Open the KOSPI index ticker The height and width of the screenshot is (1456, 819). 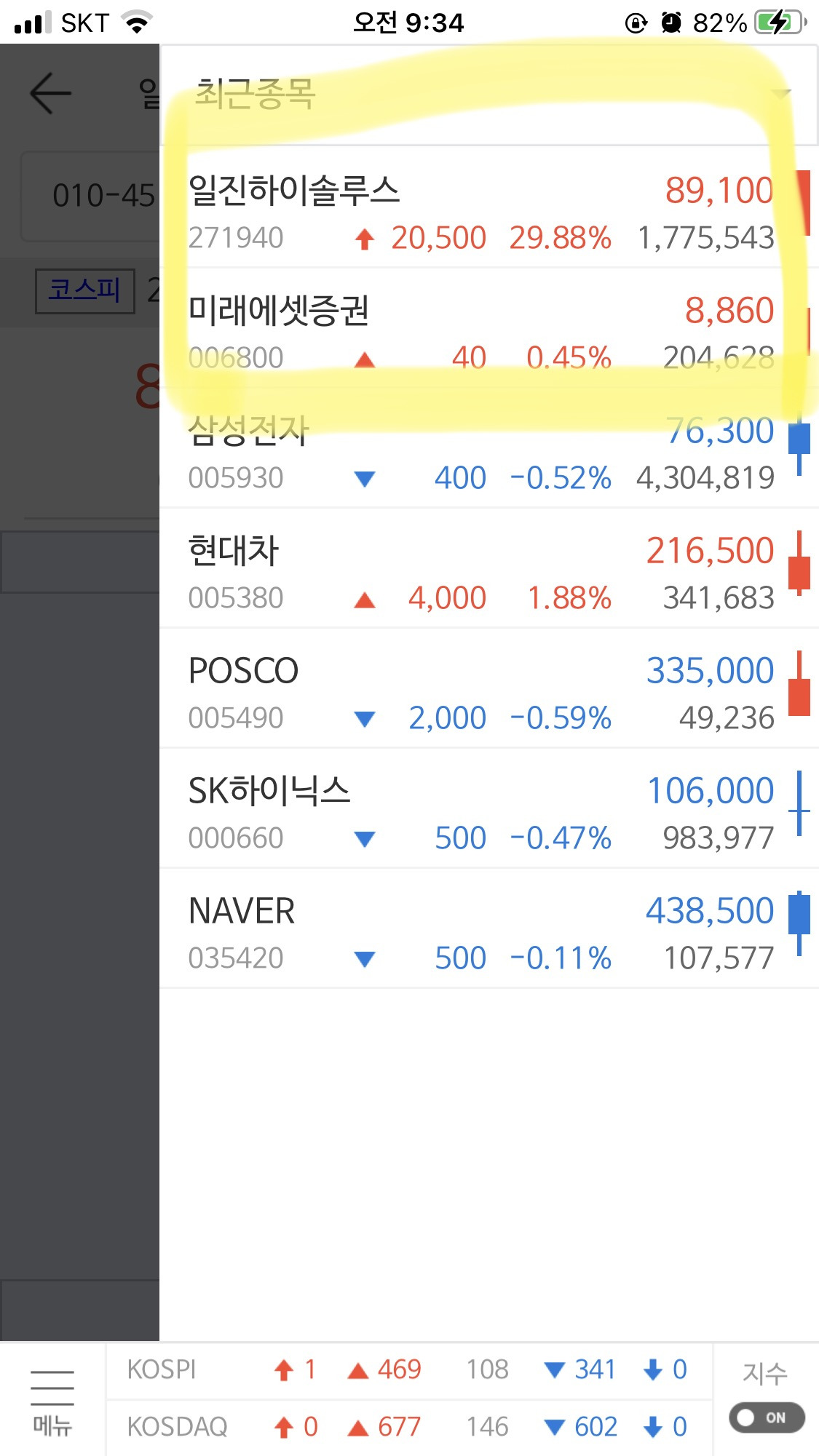408,1370
